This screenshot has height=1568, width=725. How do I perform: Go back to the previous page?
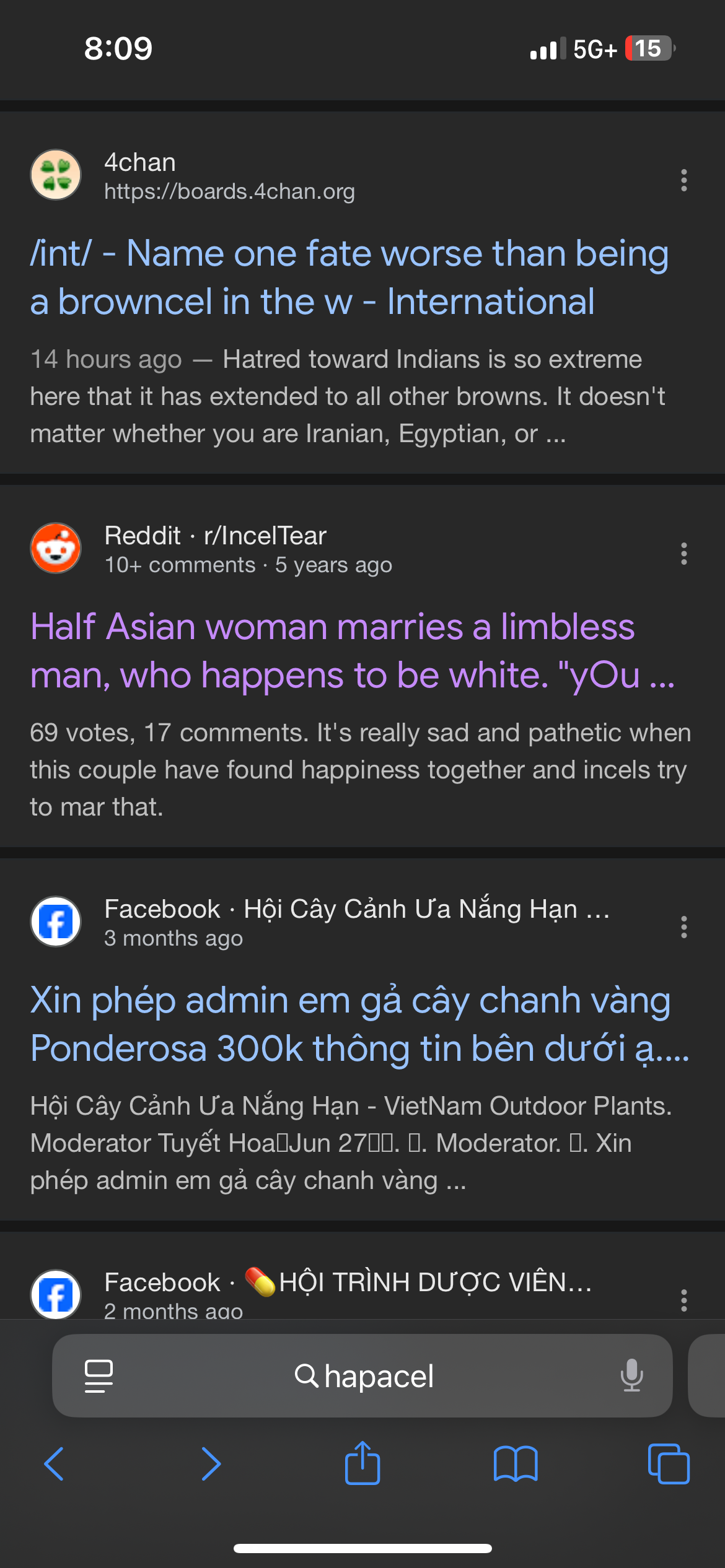click(x=55, y=1464)
